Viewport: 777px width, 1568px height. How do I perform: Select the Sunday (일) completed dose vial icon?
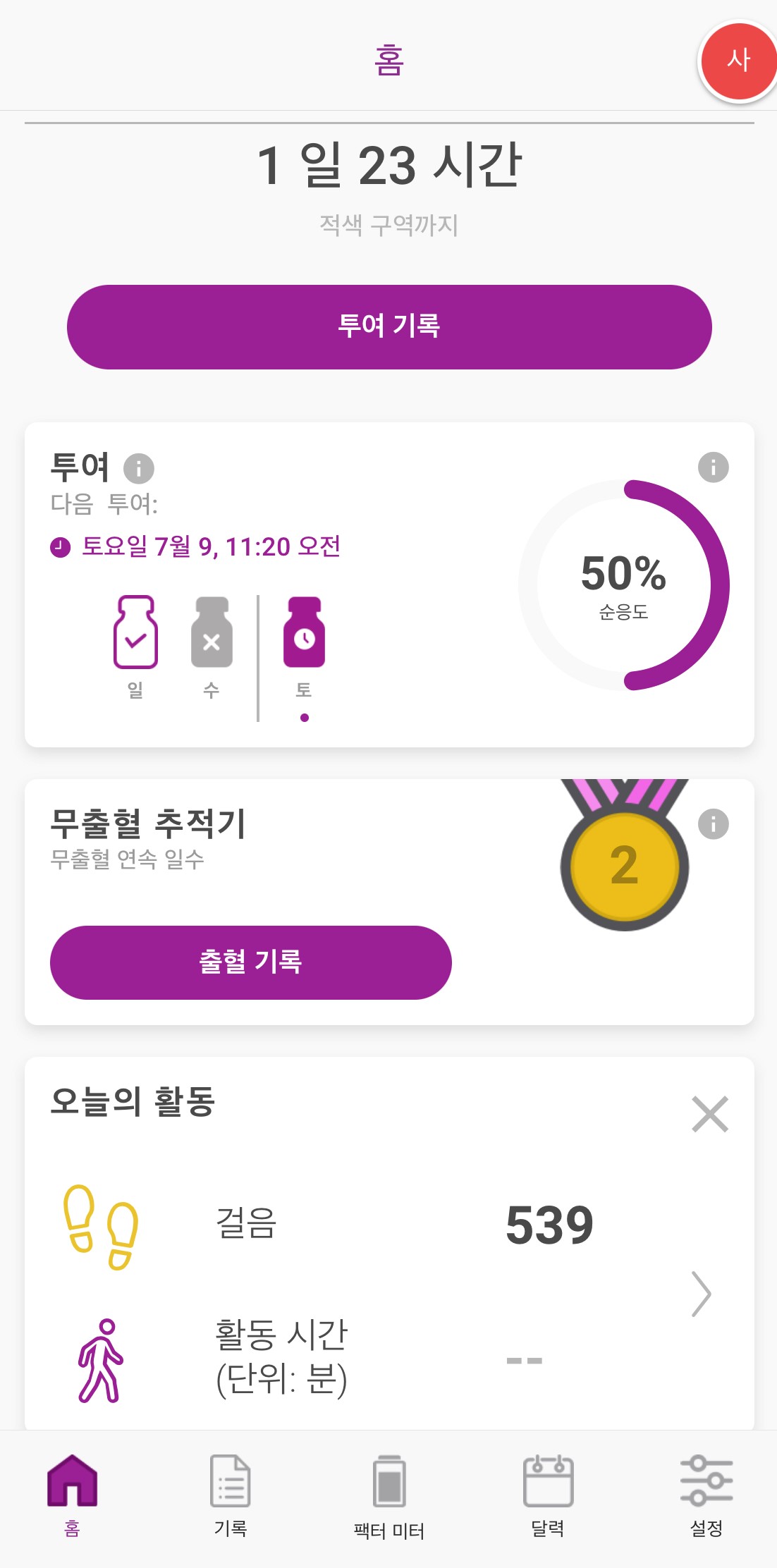pyautogui.click(x=137, y=633)
